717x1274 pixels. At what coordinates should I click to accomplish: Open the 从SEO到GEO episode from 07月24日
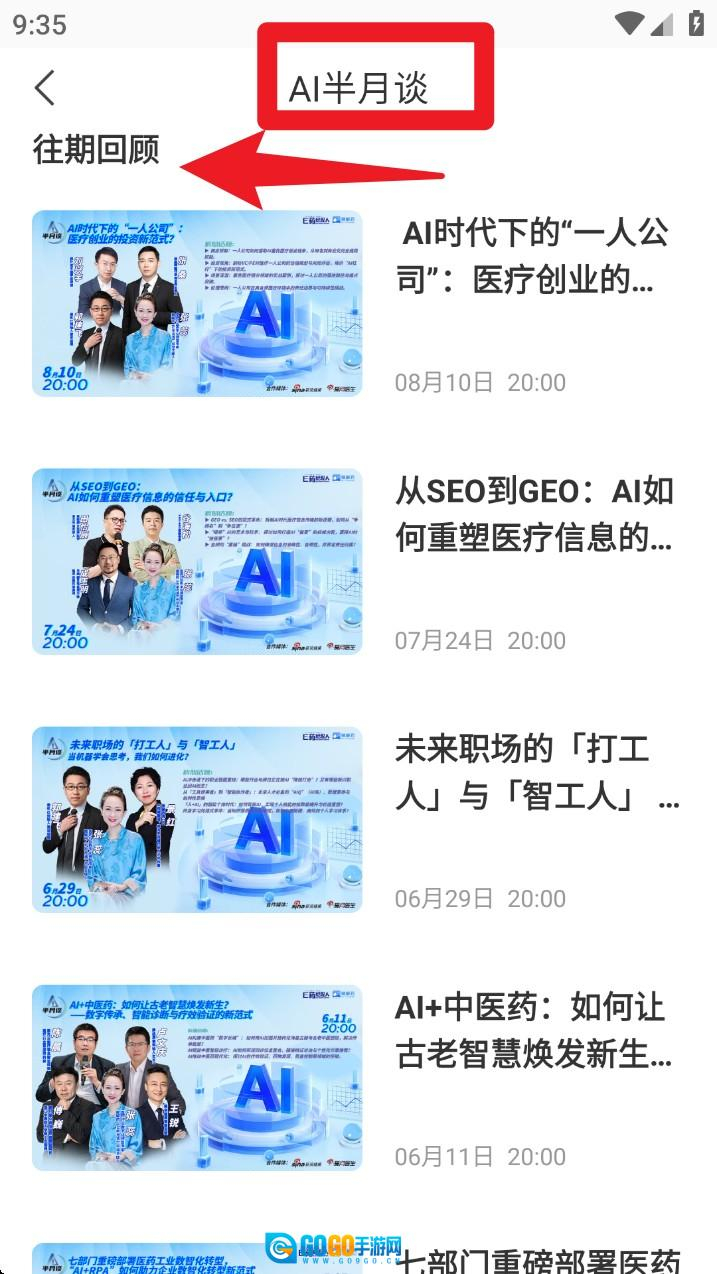tap(533, 515)
